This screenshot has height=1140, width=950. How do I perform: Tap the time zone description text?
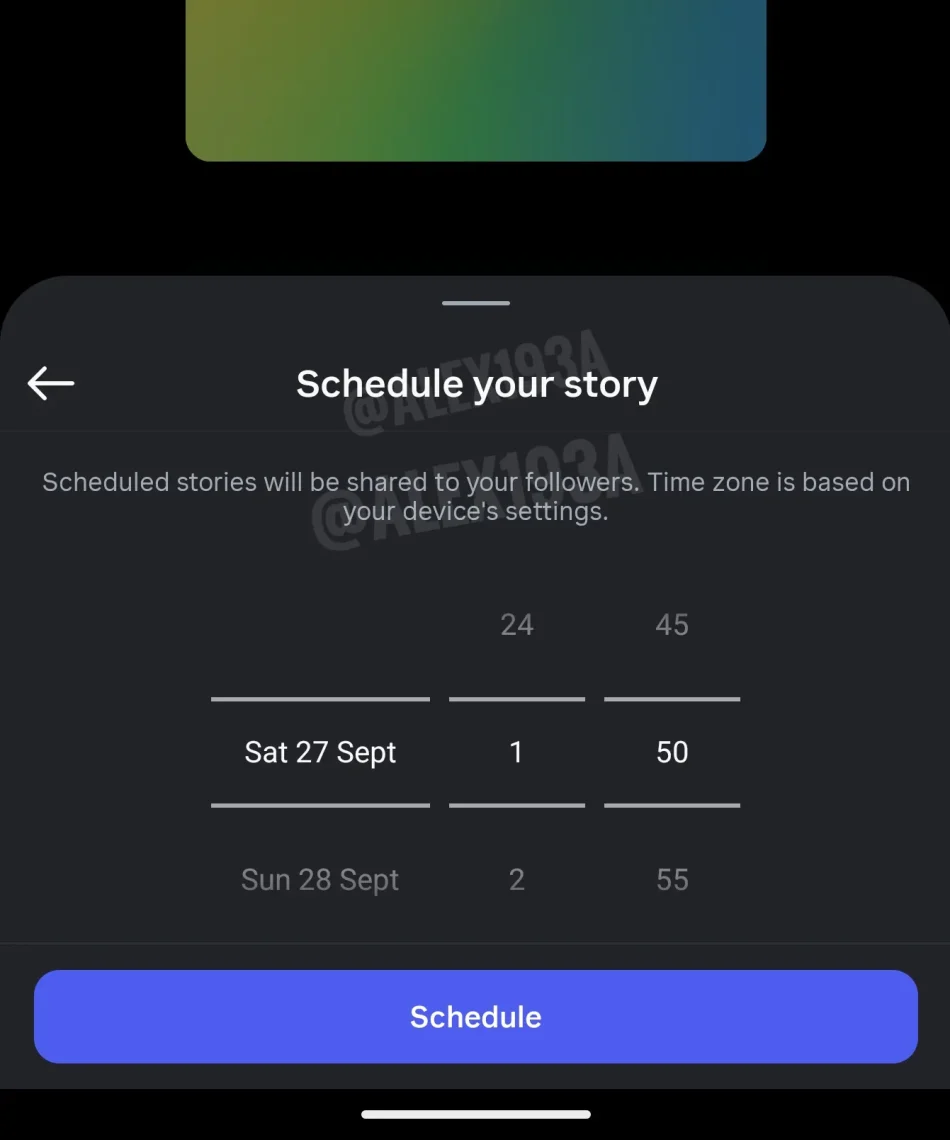point(475,496)
